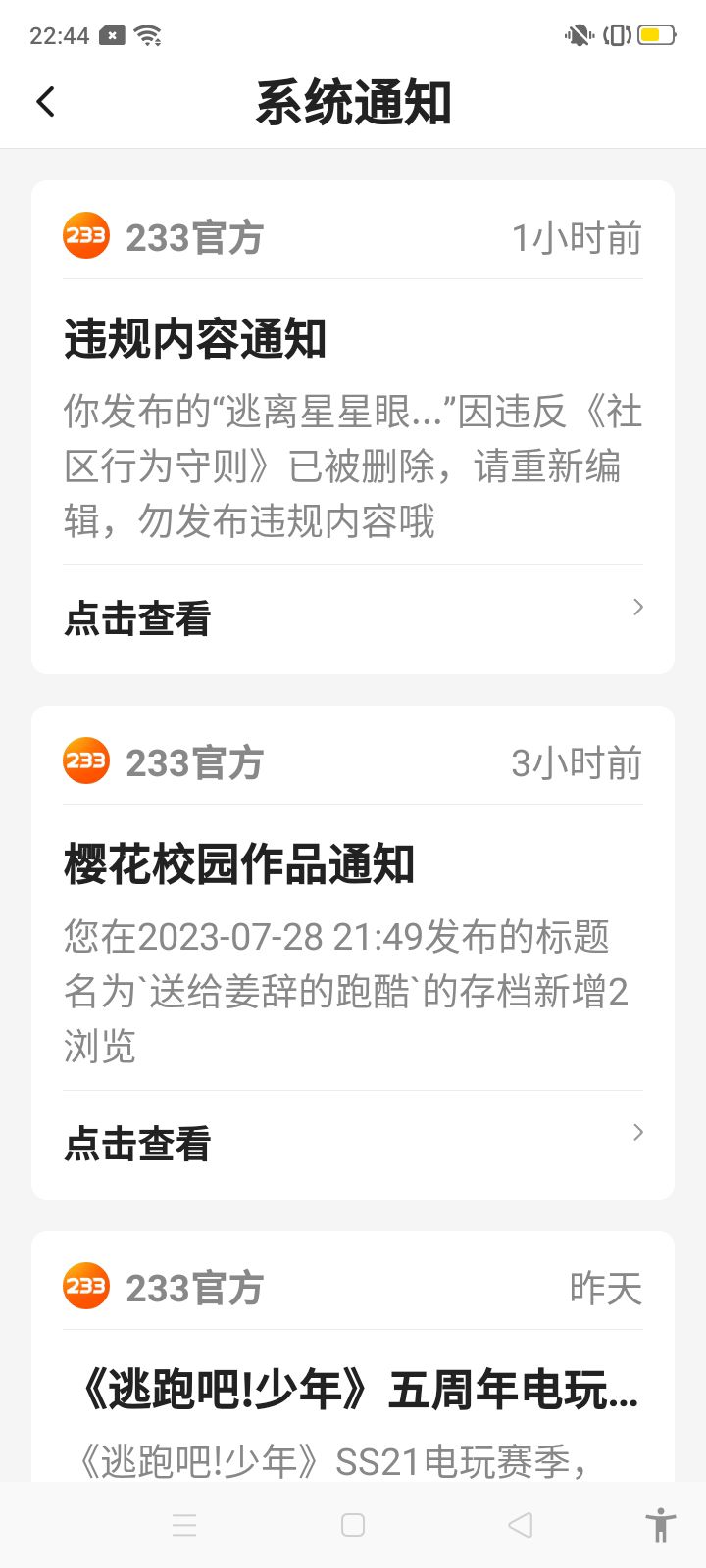Tap the system home button
Viewport: 706px width, 1568px height.
click(353, 1525)
